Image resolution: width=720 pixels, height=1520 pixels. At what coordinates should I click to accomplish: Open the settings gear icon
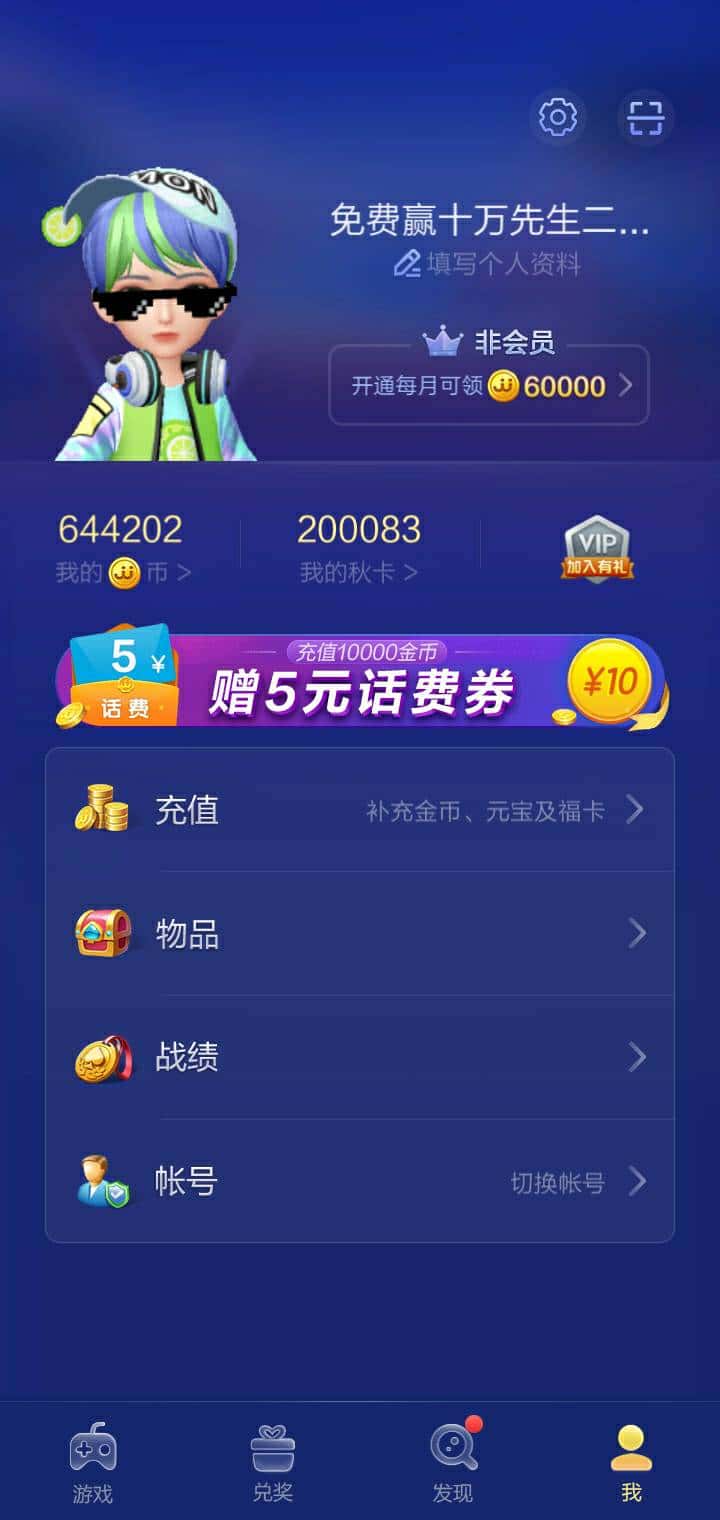point(558,117)
